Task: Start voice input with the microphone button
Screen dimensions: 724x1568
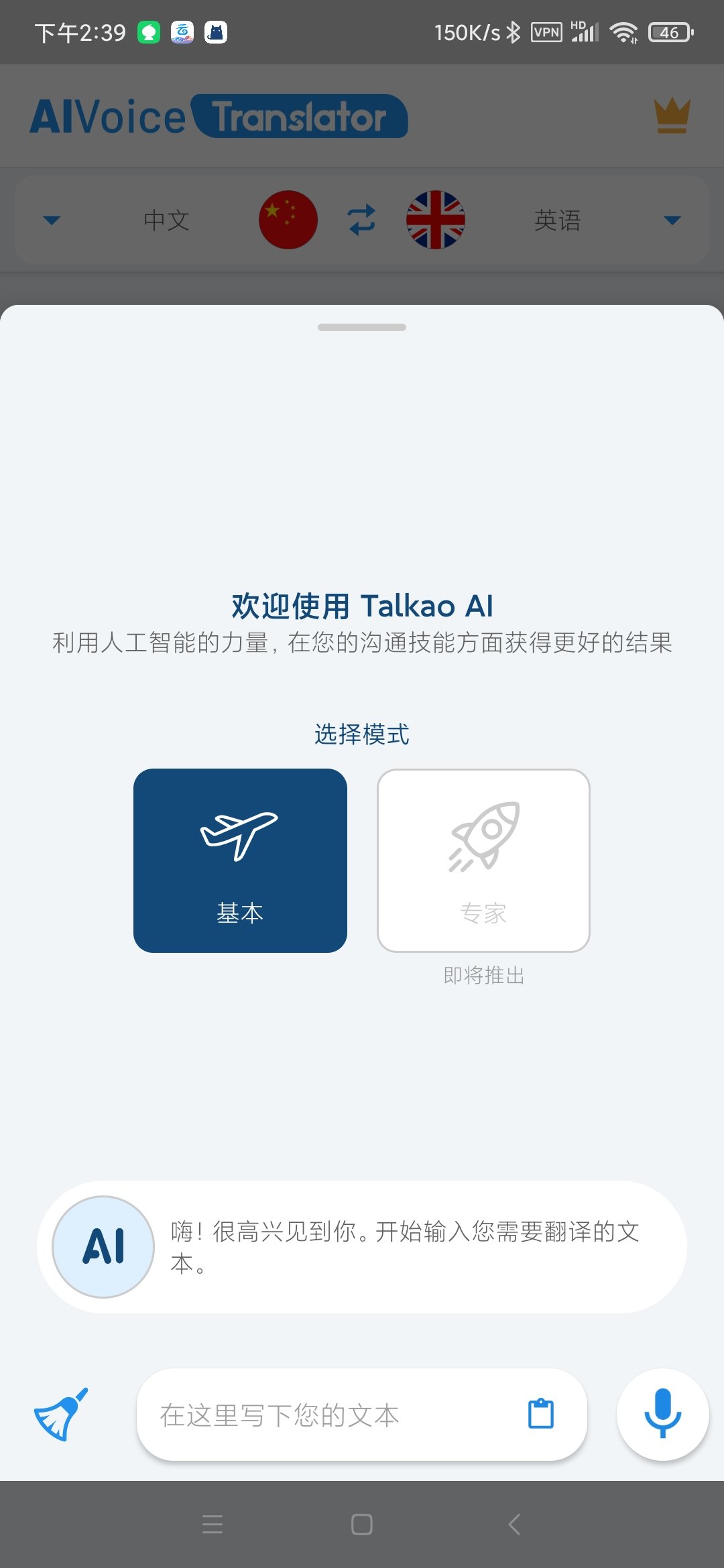Action: tap(662, 1414)
